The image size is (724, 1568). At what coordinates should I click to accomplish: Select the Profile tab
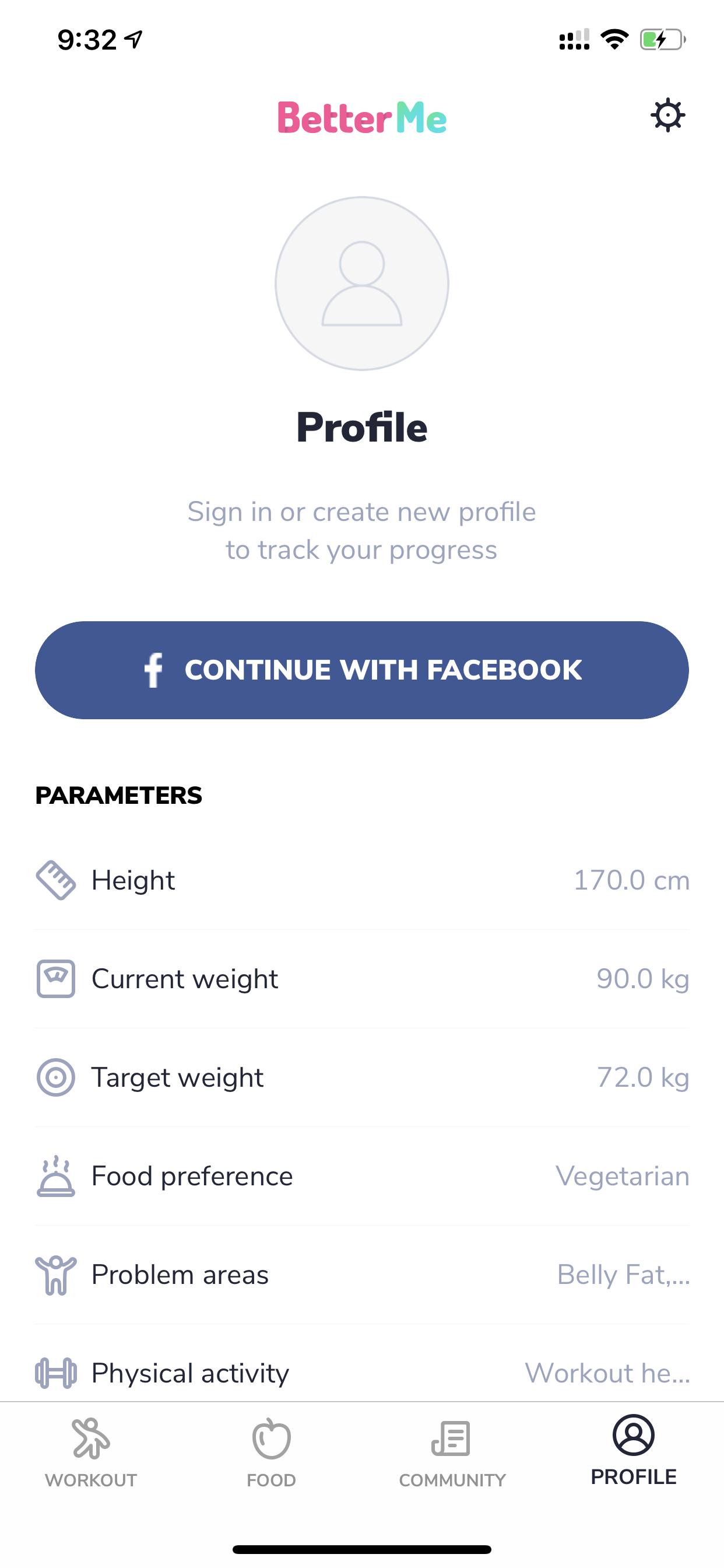[633, 1451]
